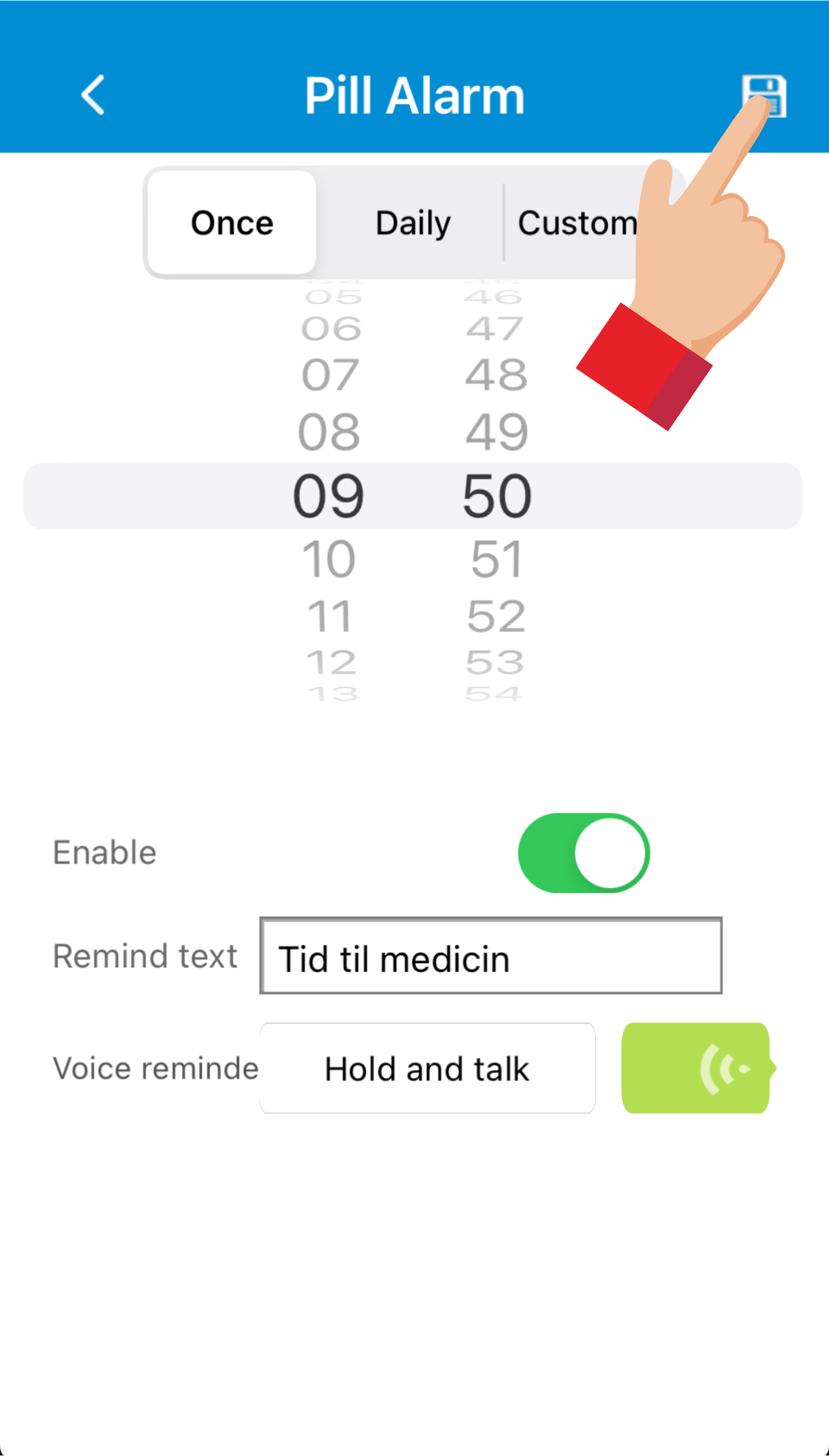The height and width of the screenshot is (1456, 829).
Task: Switch to the Daily option
Action: tap(412, 223)
